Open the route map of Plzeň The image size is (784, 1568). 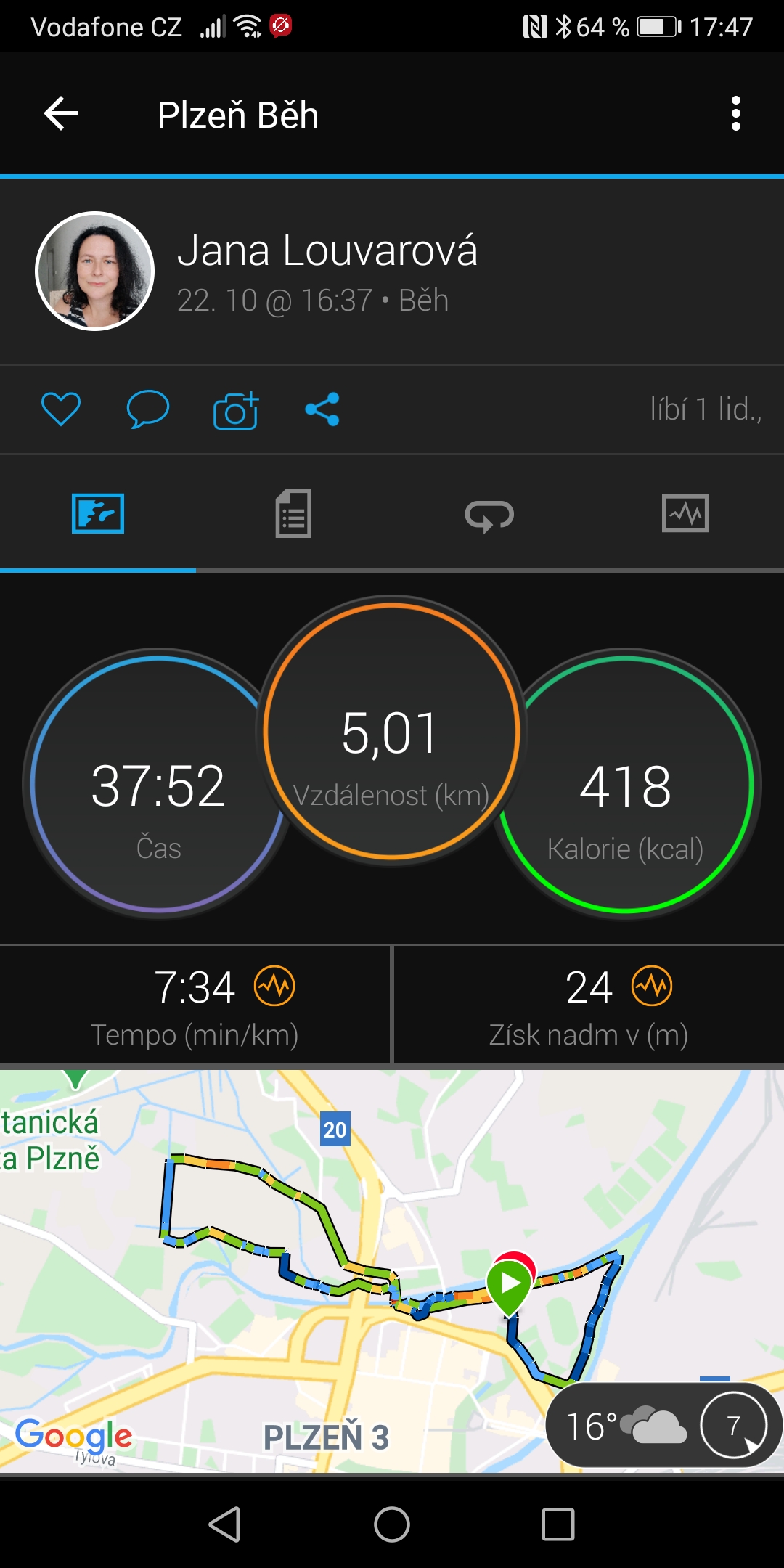392,1272
